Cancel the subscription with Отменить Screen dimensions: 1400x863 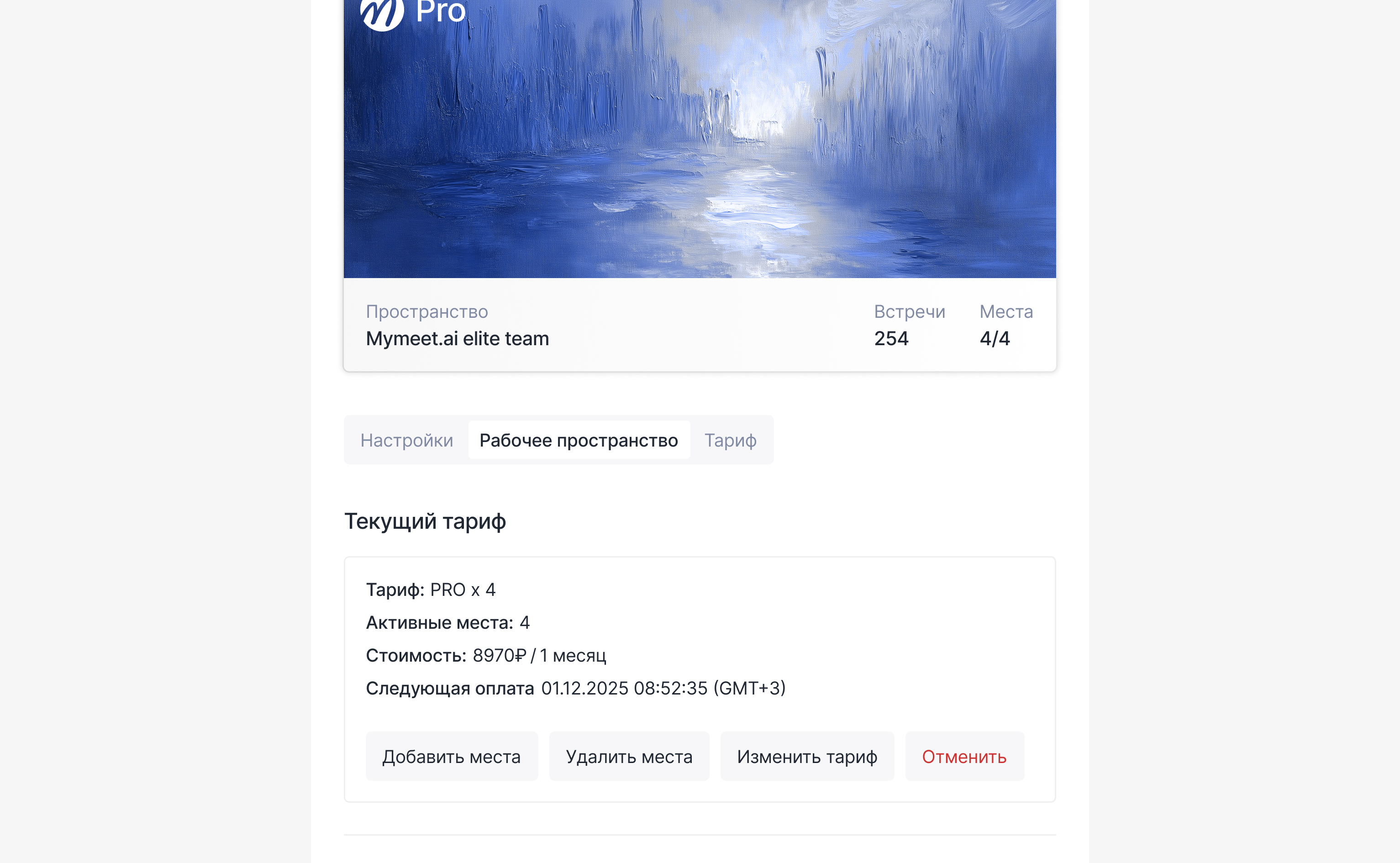[x=963, y=756]
